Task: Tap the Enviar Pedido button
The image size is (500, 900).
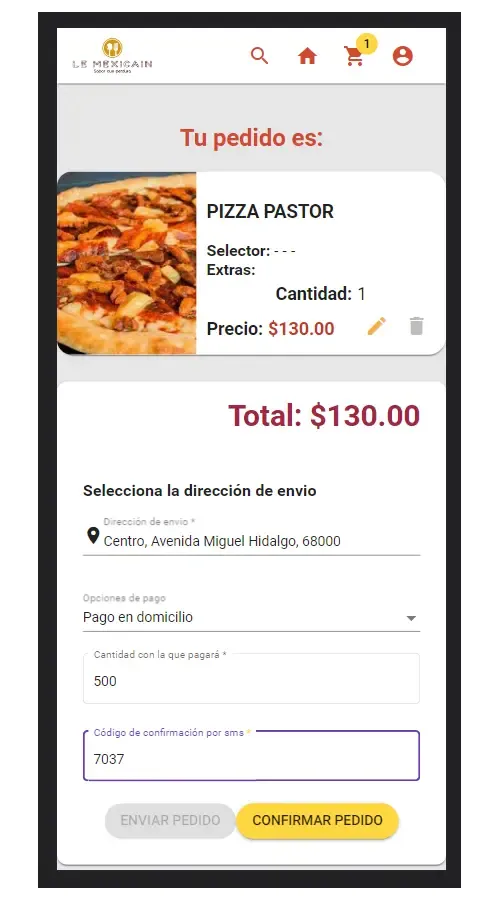Action: coord(170,820)
